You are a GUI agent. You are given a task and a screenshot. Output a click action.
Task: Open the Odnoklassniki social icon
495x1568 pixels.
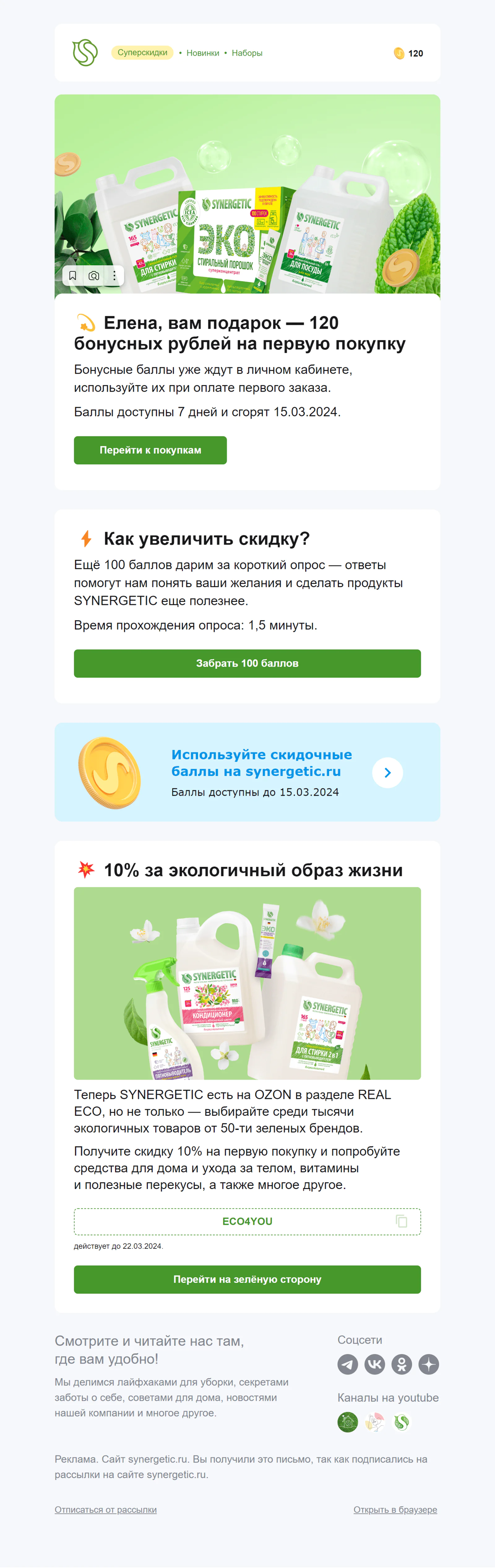[402, 1364]
